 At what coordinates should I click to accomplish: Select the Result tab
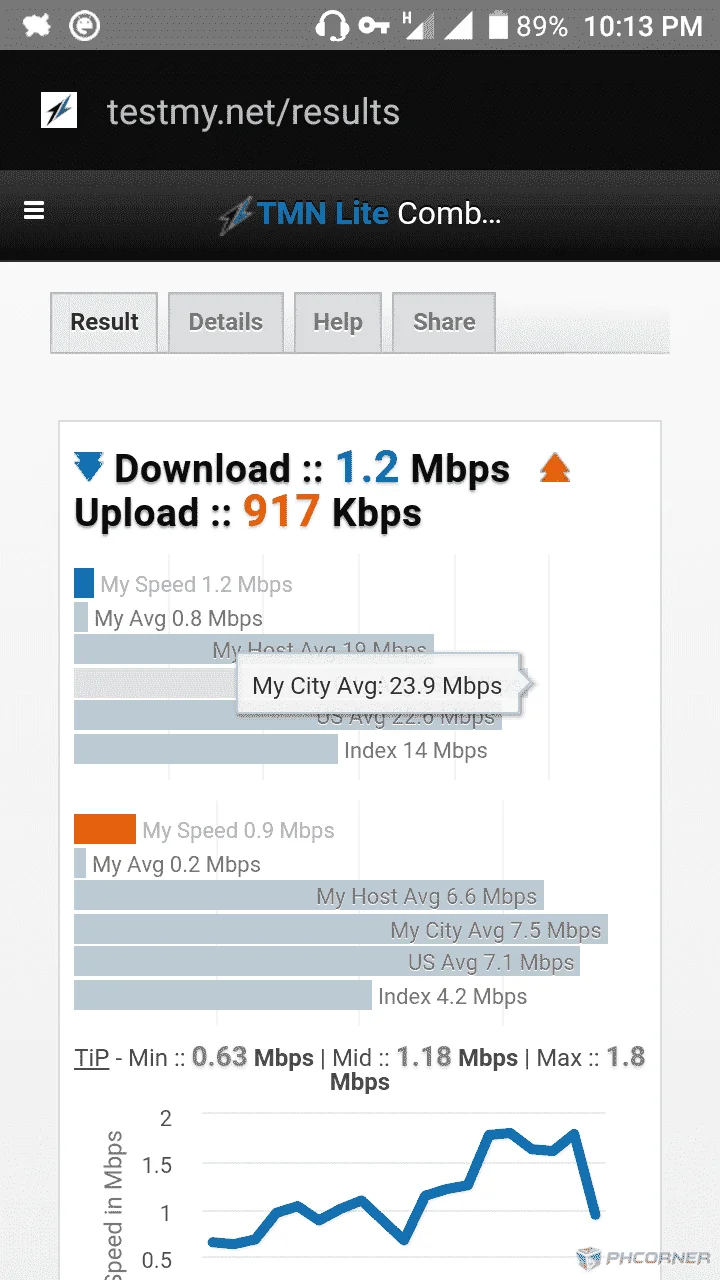104,322
